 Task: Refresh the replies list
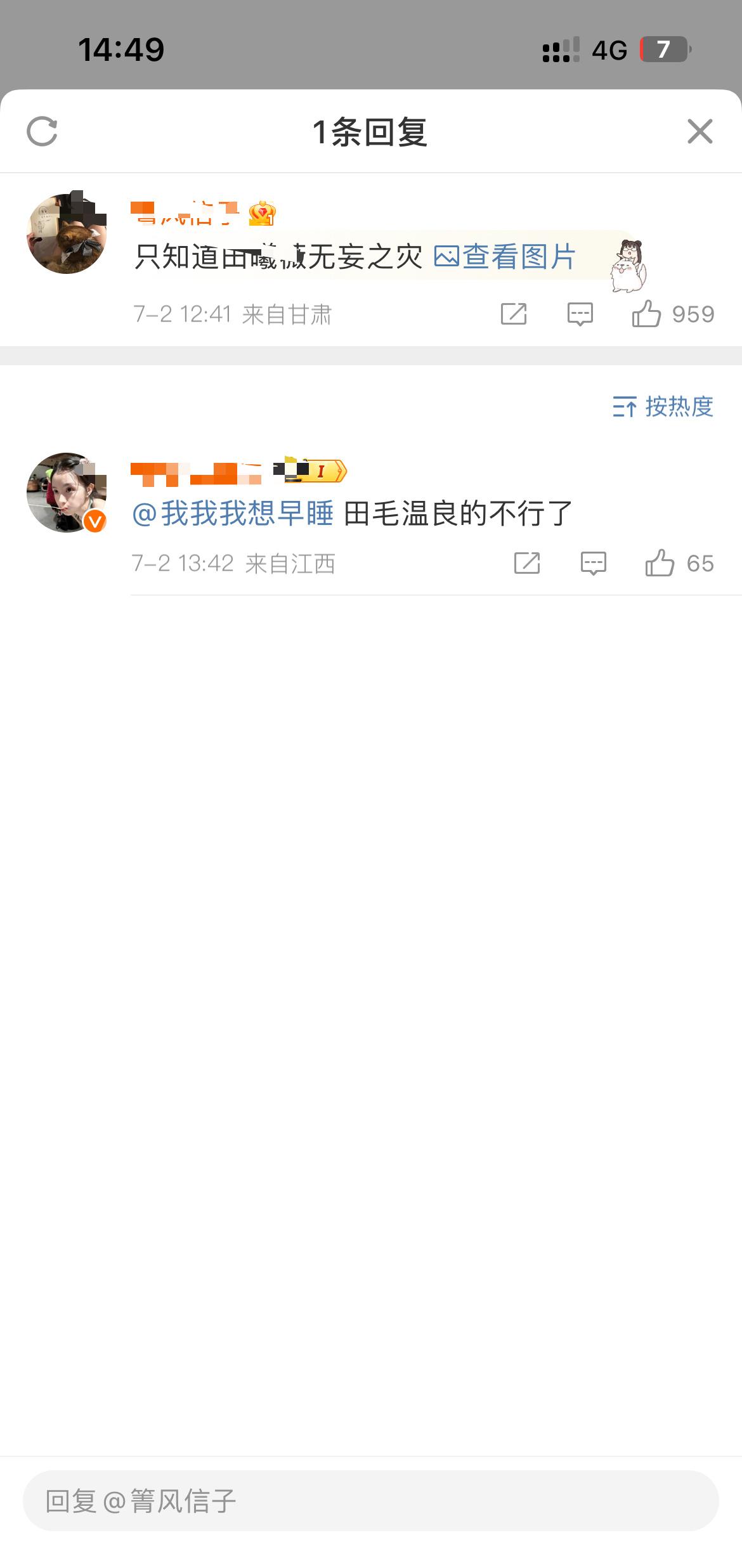pos(42,131)
